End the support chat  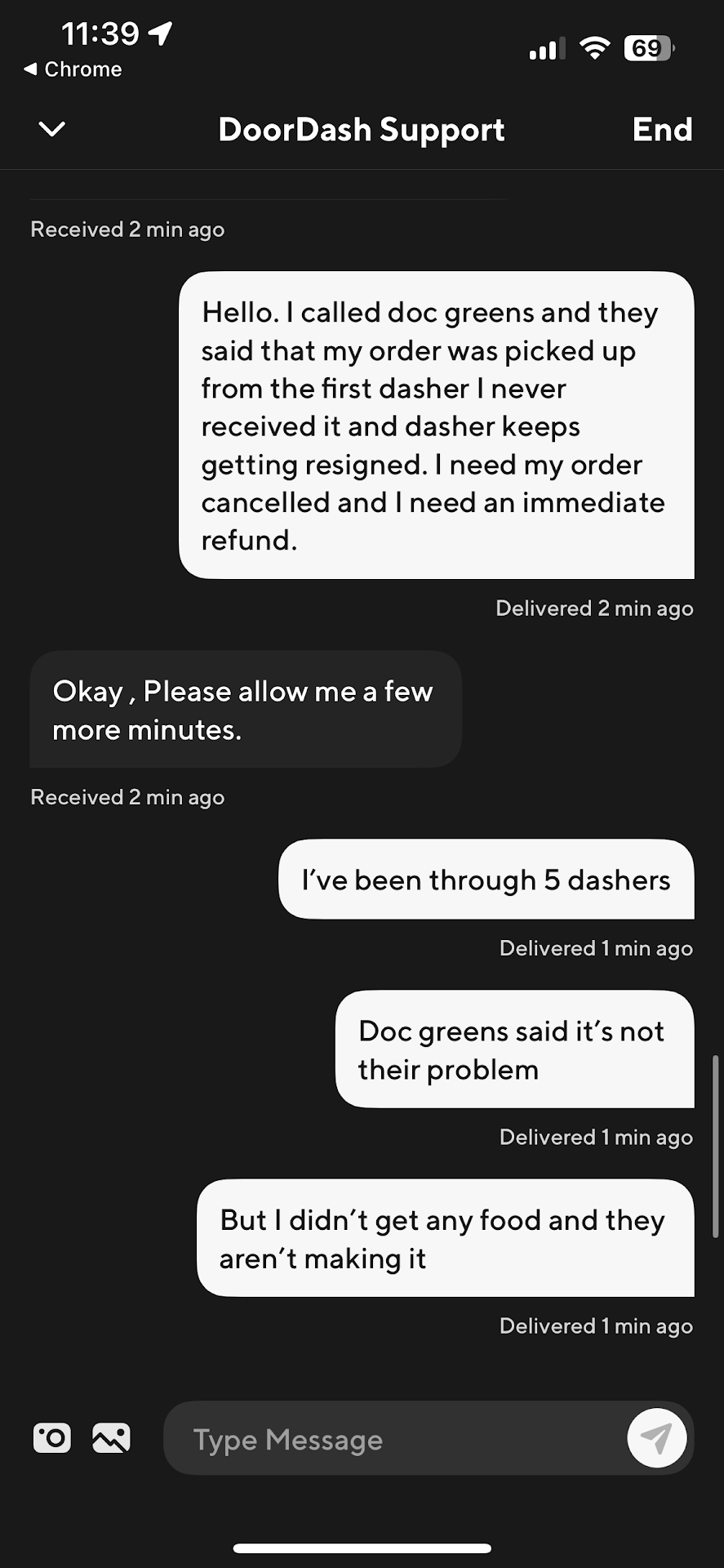(662, 129)
